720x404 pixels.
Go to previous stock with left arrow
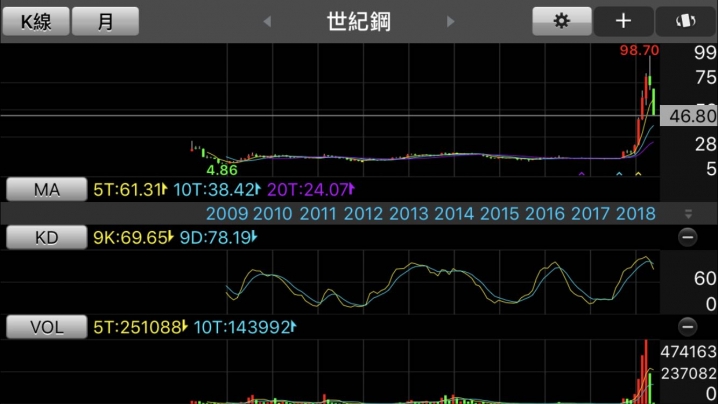coord(266,21)
